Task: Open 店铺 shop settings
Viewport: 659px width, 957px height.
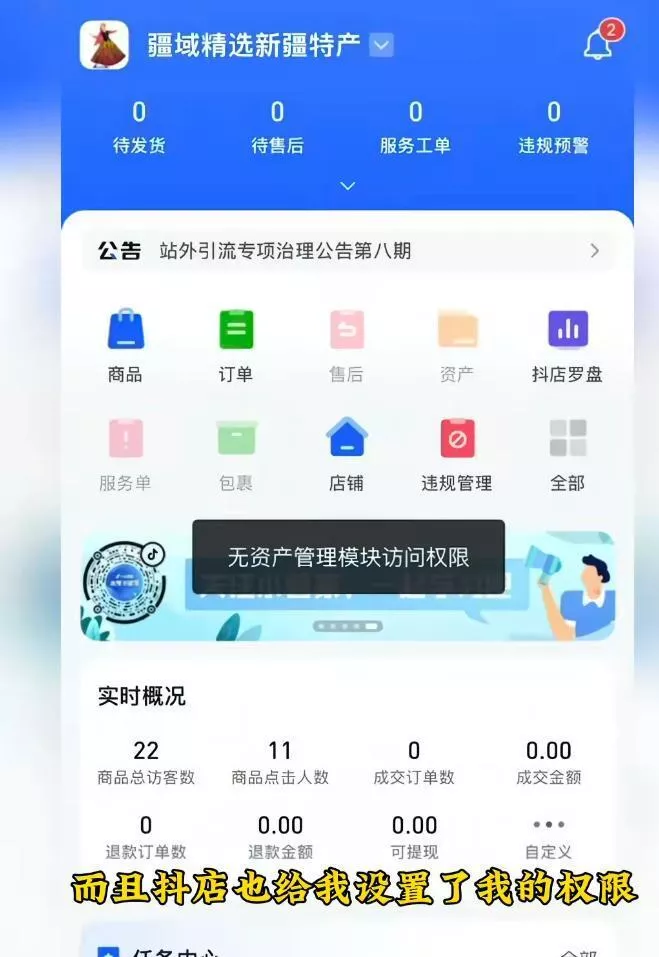Action: click(346, 454)
